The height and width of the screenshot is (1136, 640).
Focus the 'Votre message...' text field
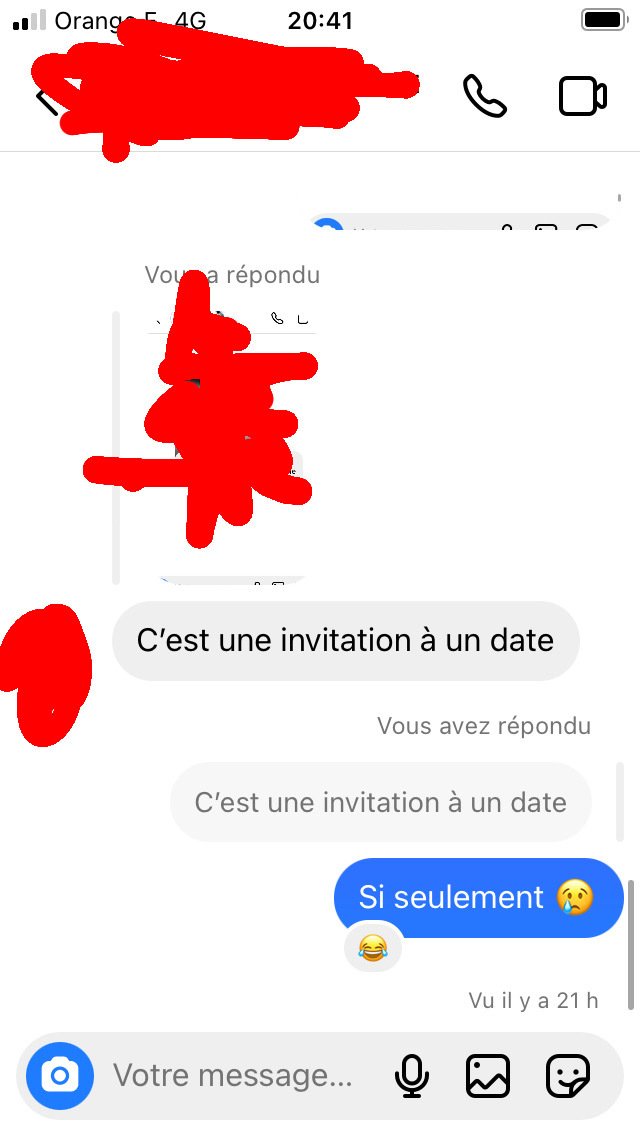[233, 1075]
